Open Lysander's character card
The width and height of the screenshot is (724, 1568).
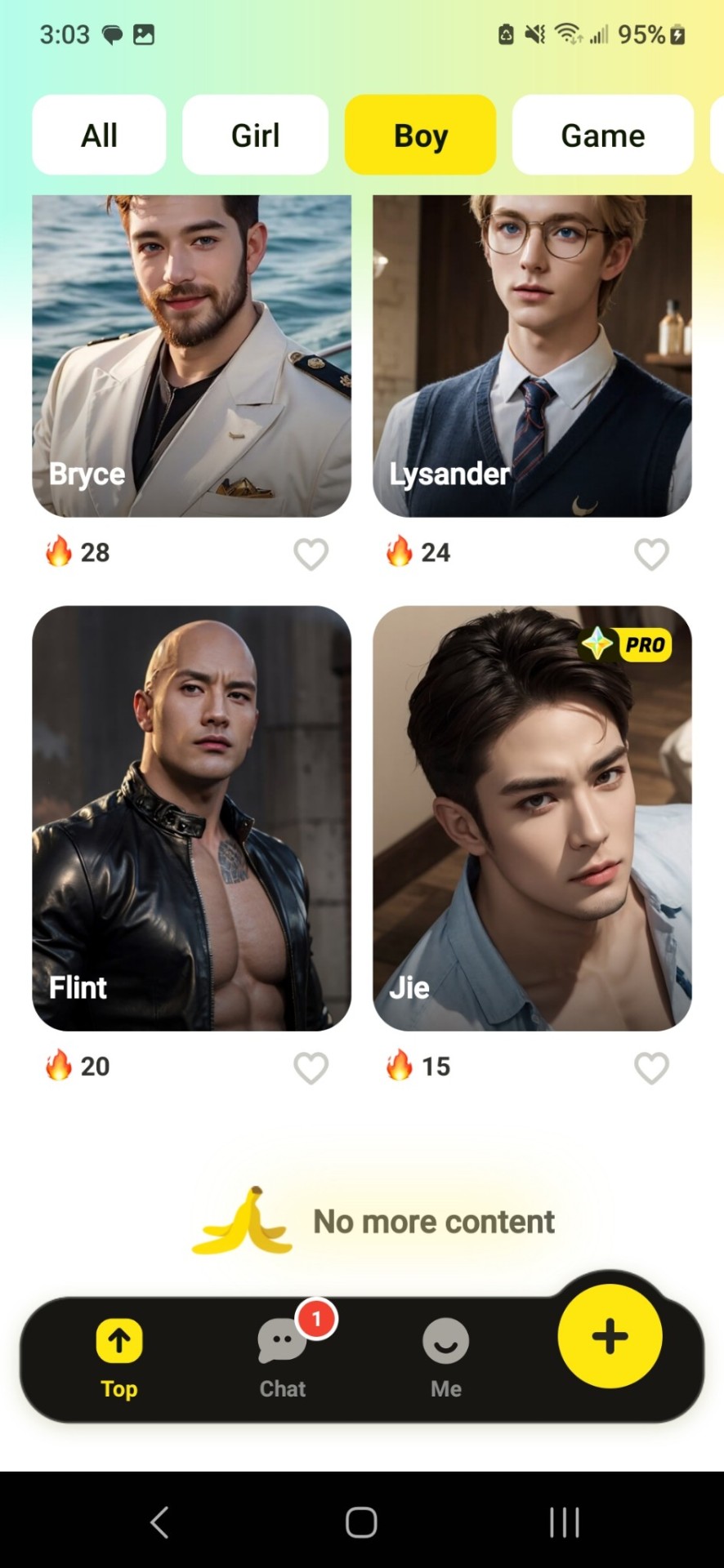[532, 355]
